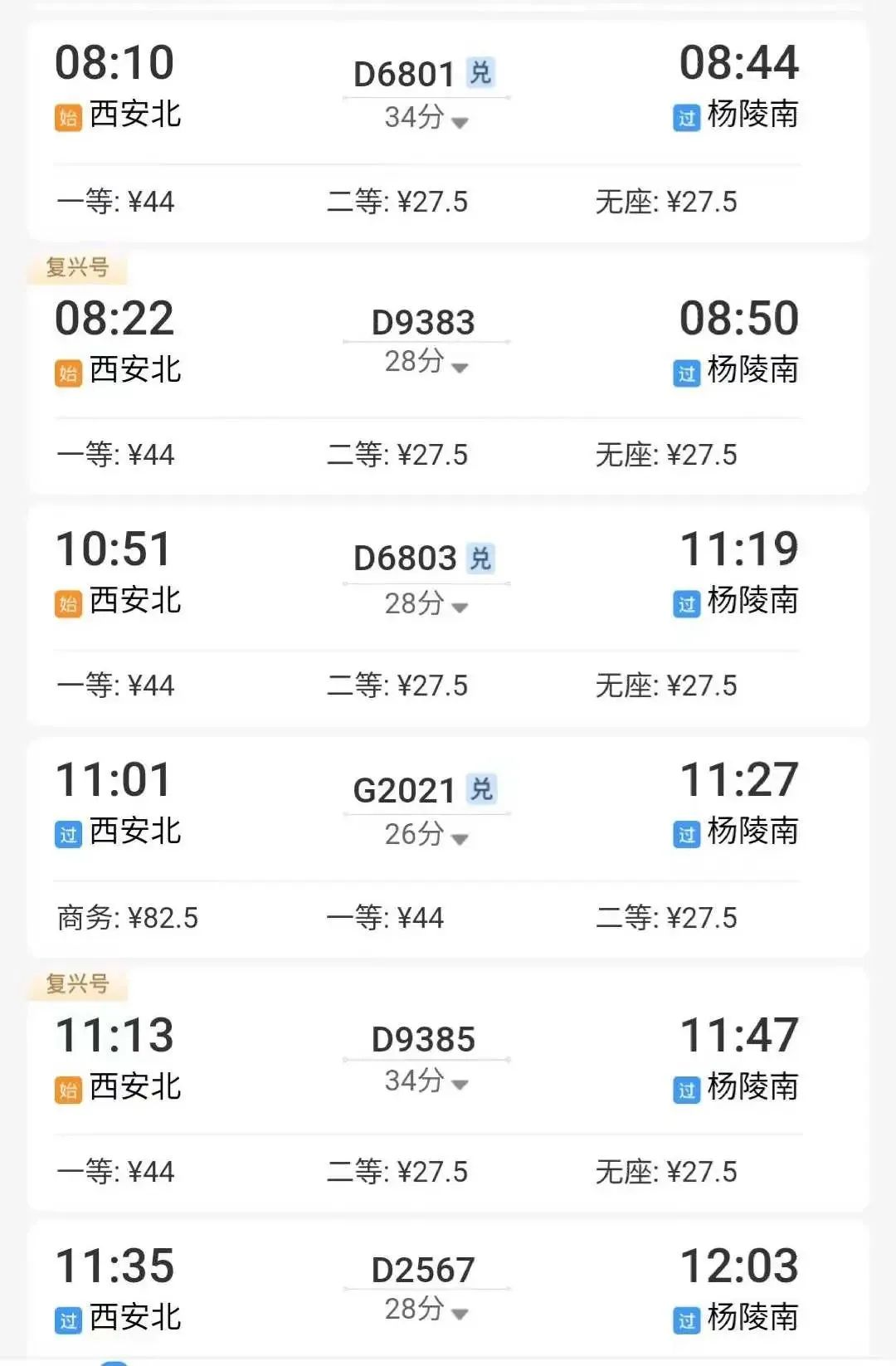This screenshot has width=896, height=1366.
Task: Select the D9383 train at 08:22
Action: coord(423,322)
